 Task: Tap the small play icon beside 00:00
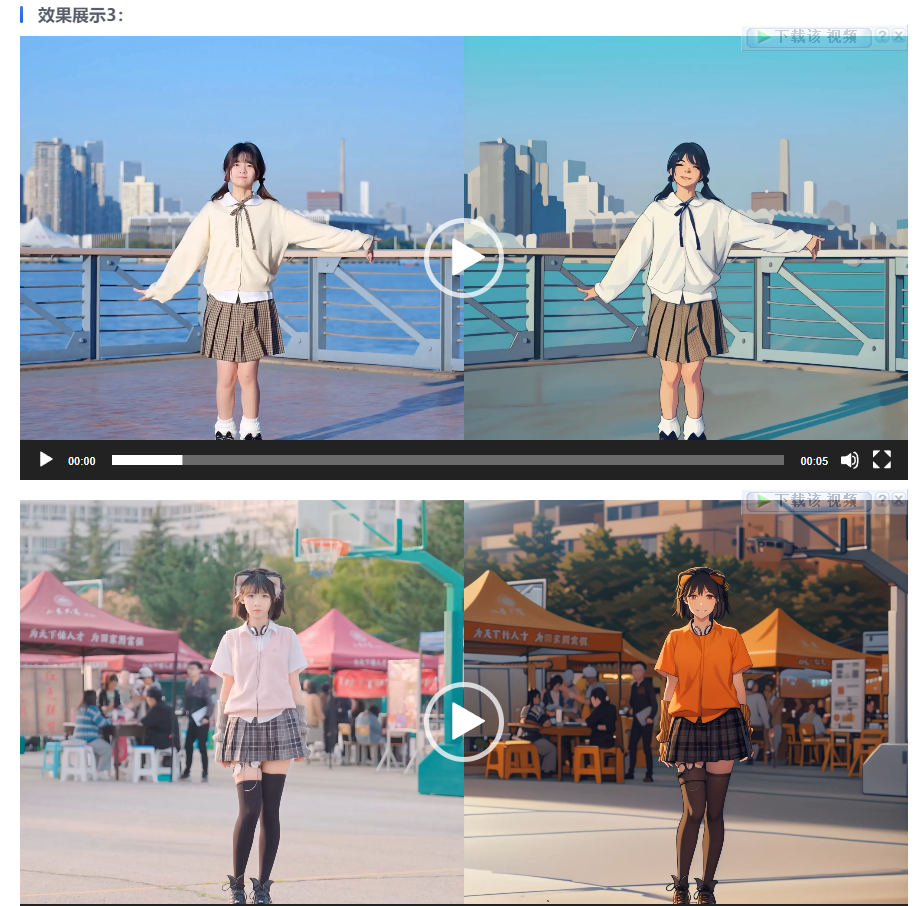(46, 460)
